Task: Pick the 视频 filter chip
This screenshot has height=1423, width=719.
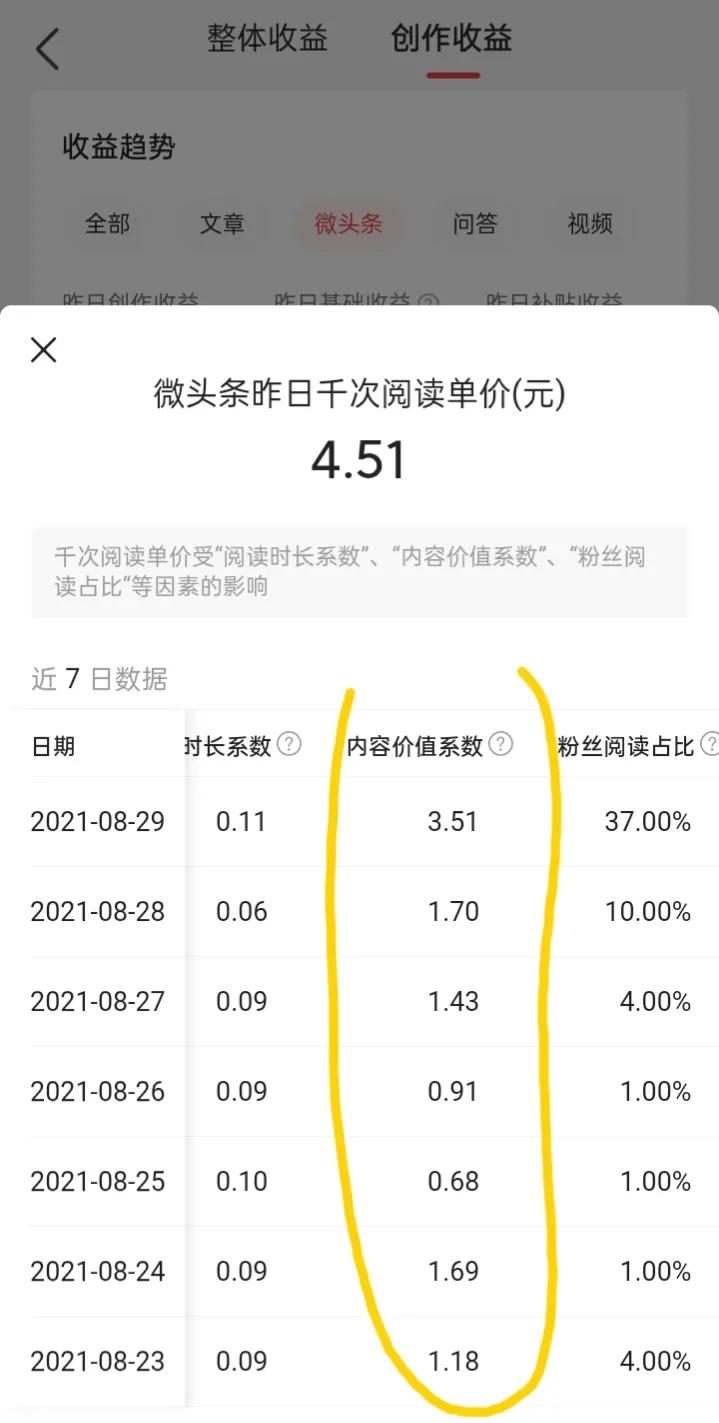Action: coord(590,224)
